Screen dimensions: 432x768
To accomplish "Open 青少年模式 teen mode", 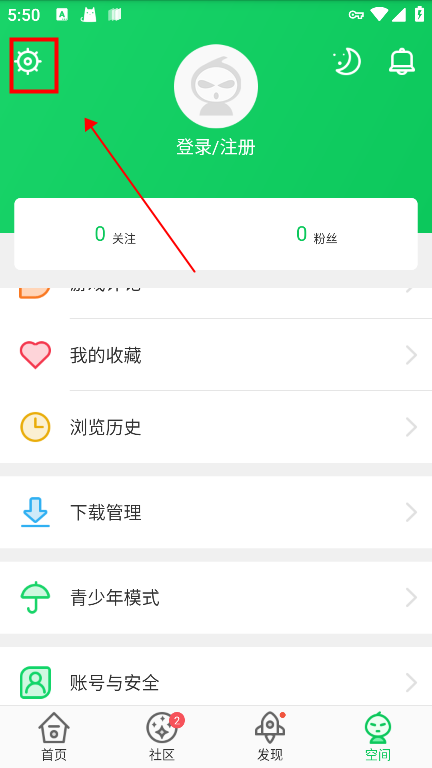I will [216, 598].
